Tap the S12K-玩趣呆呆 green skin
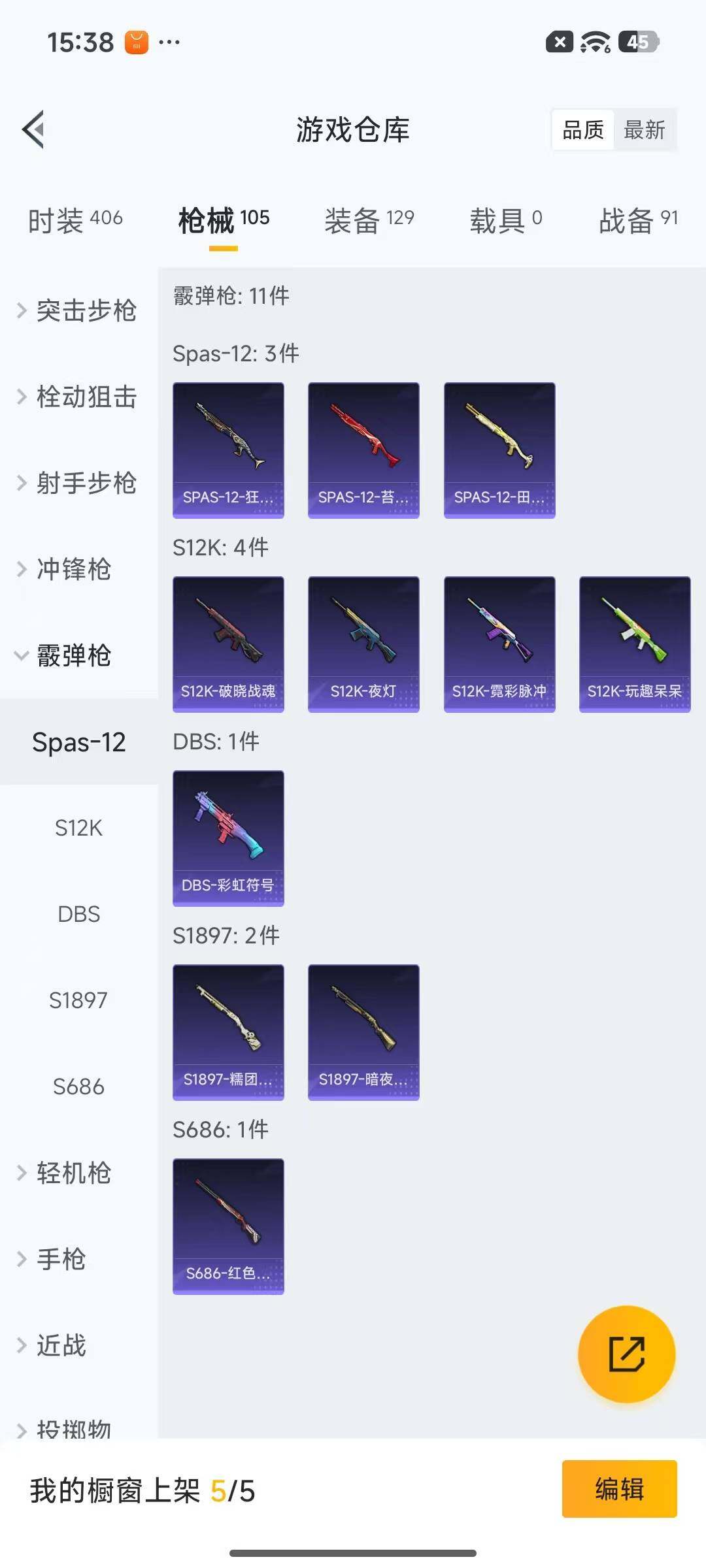 pos(635,643)
